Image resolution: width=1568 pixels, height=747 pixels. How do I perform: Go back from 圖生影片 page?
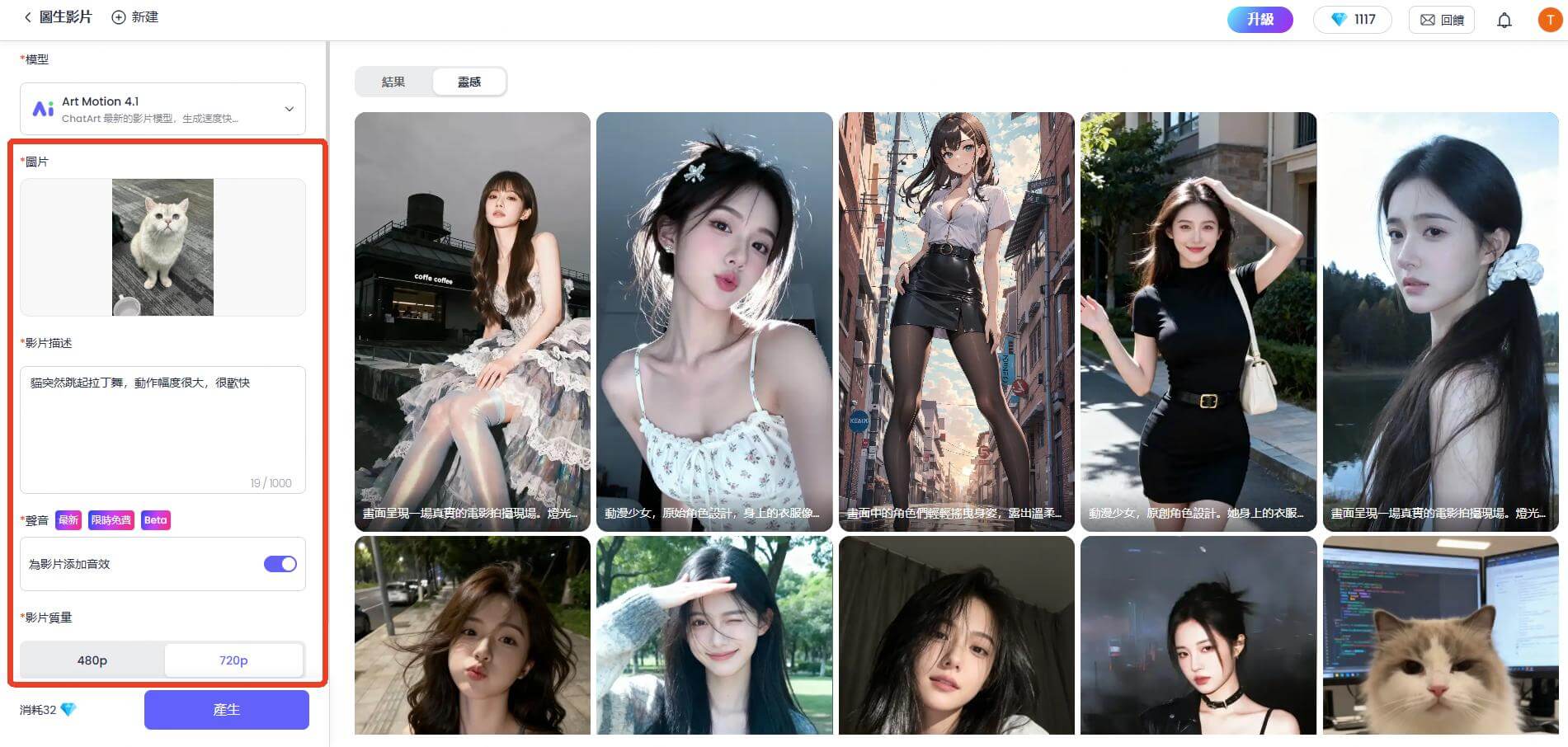point(27,17)
